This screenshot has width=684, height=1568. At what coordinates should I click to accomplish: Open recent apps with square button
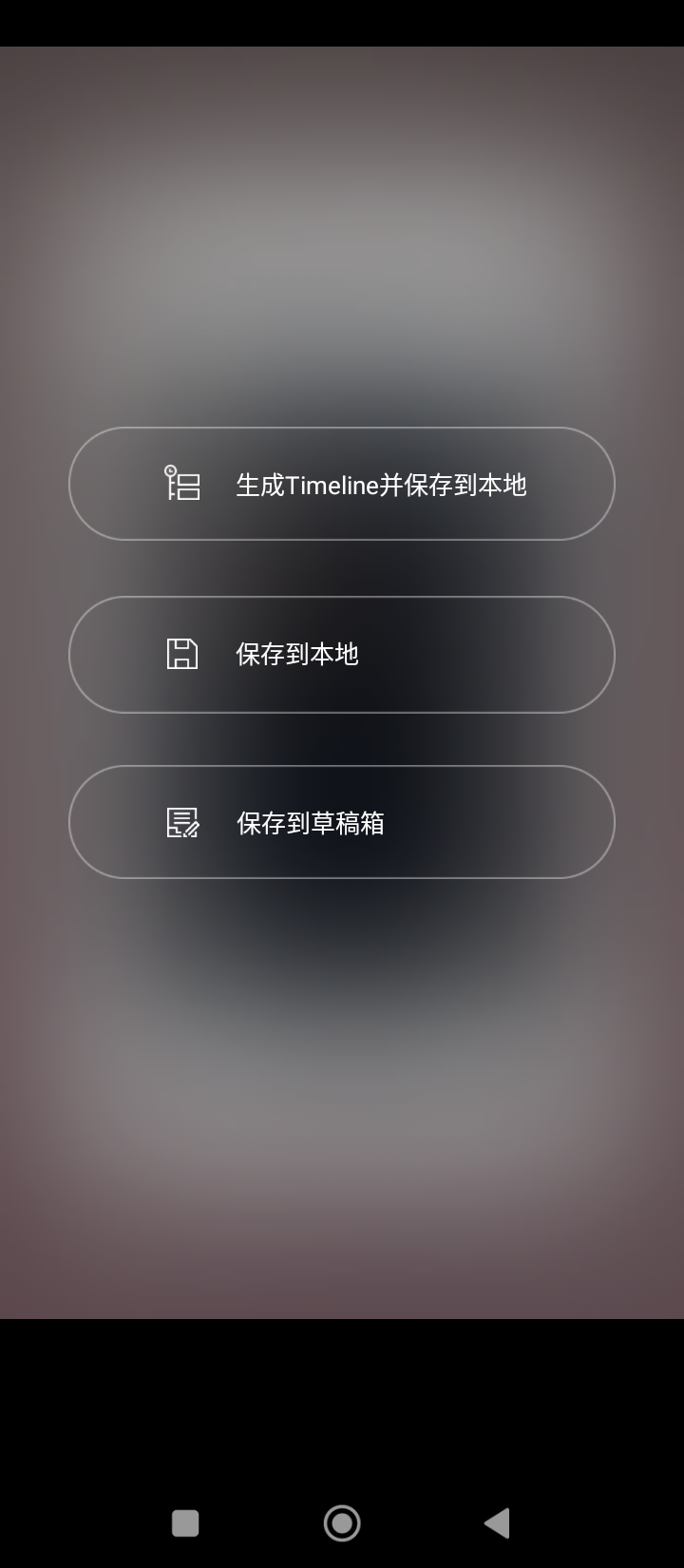[185, 1523]
